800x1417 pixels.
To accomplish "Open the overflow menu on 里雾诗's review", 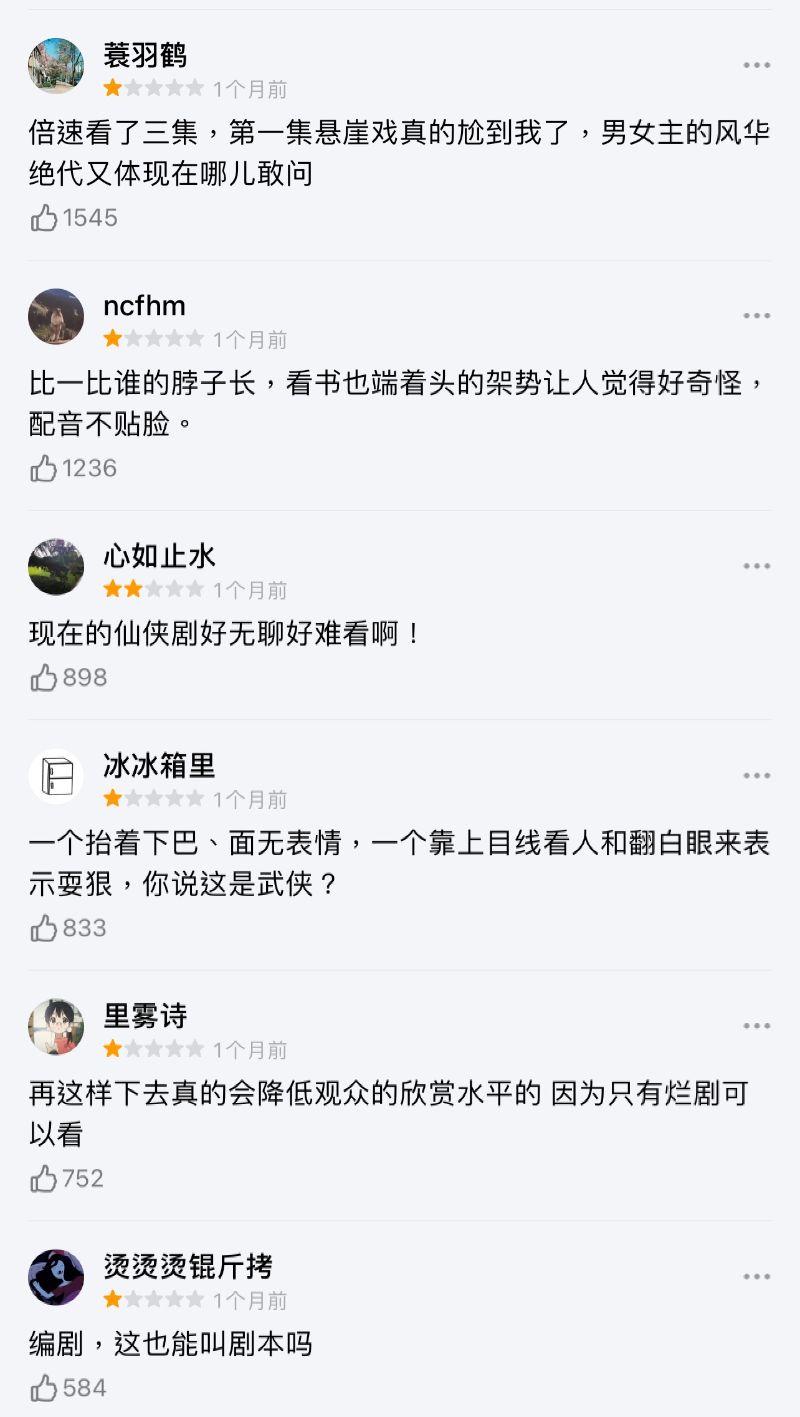I will point(756,1026).
